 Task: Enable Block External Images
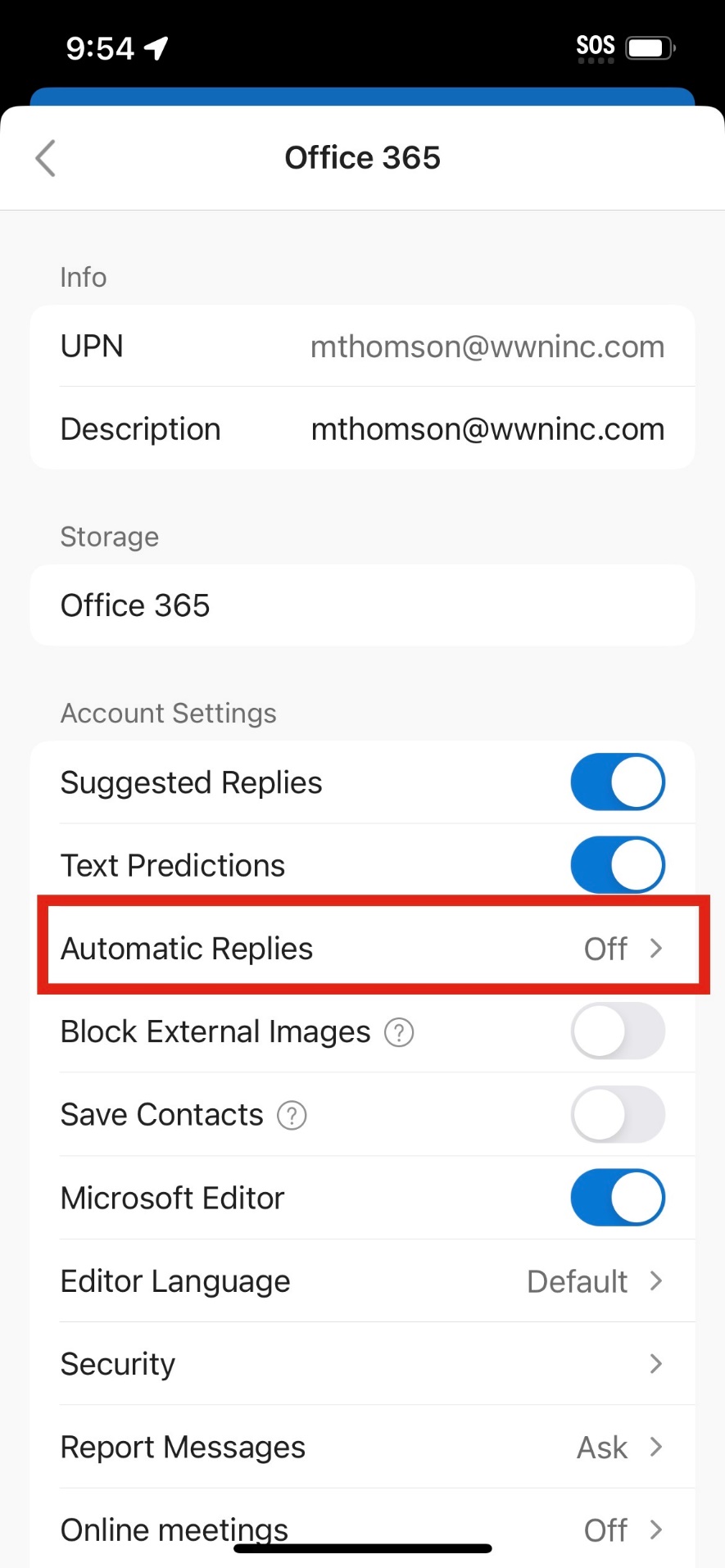tap(618, 1031)
